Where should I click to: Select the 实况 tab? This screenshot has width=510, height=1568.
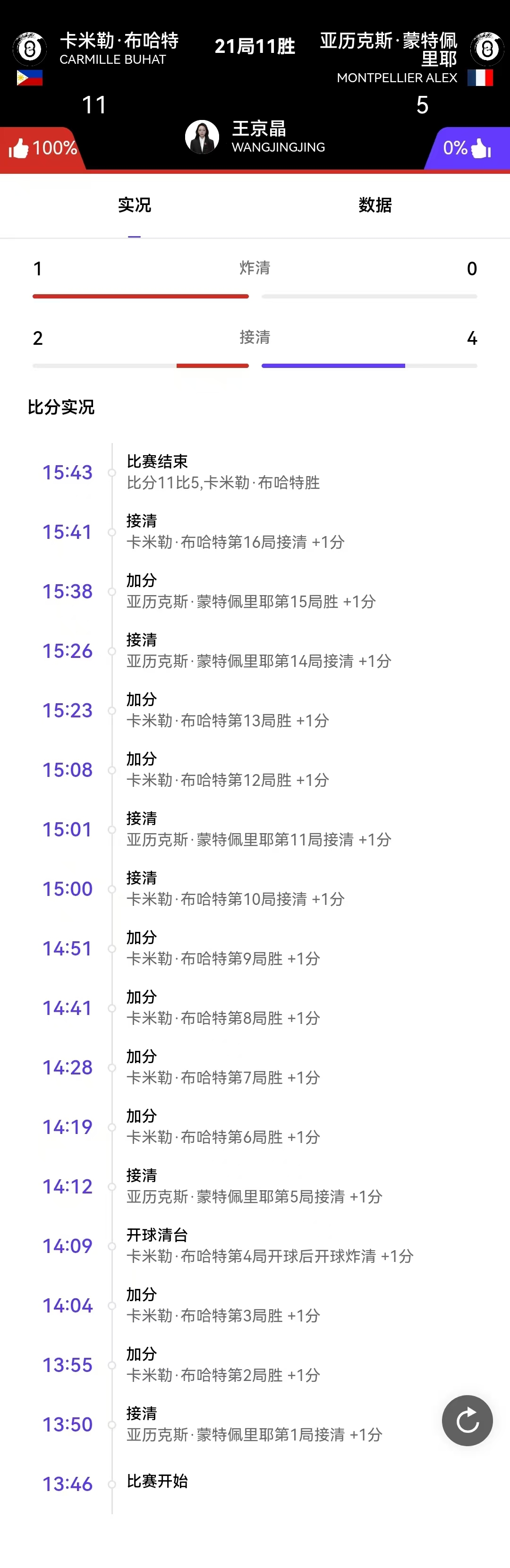tap(135, 205)
